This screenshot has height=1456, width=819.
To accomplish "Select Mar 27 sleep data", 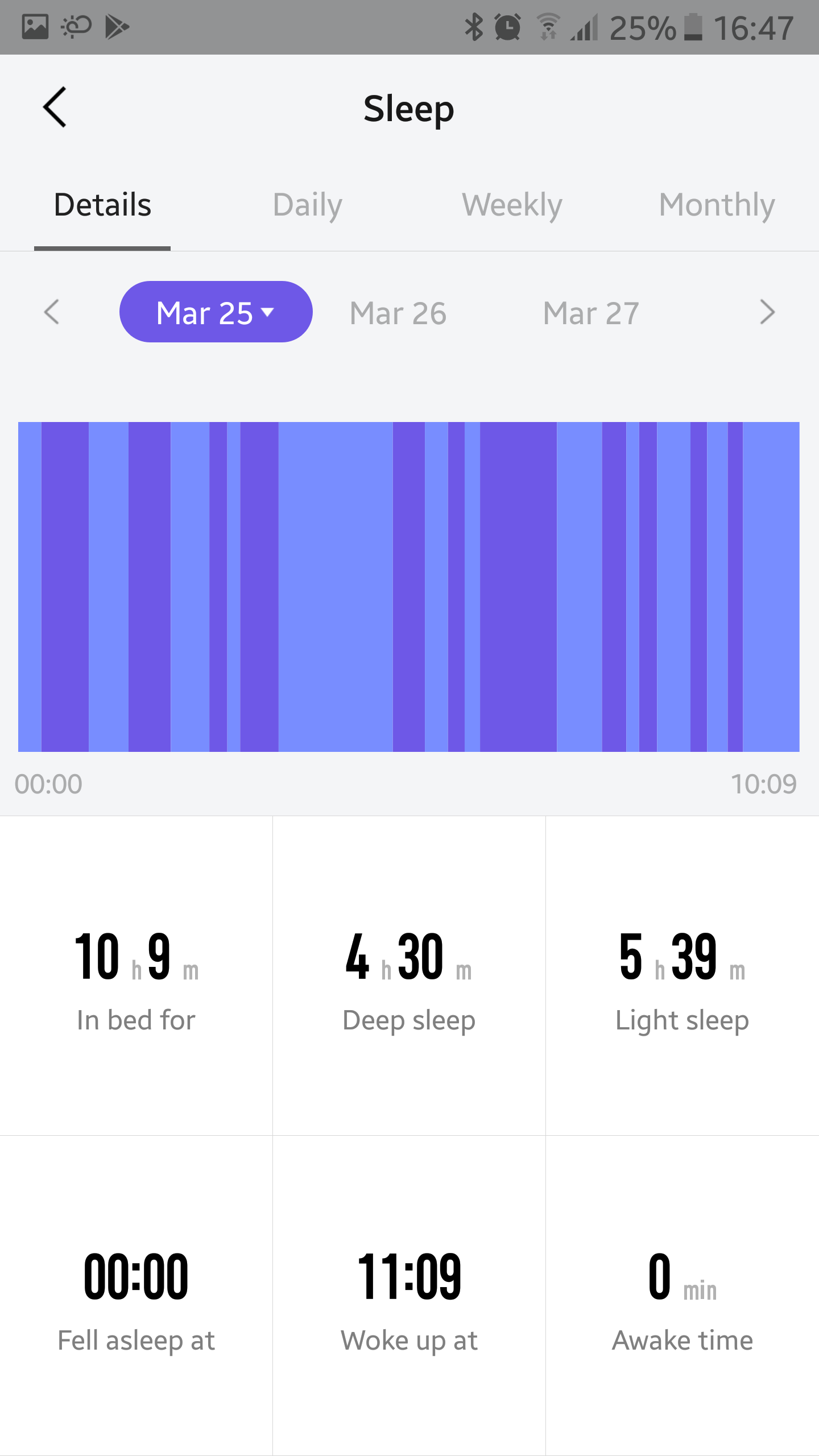I will click(591, 313).
